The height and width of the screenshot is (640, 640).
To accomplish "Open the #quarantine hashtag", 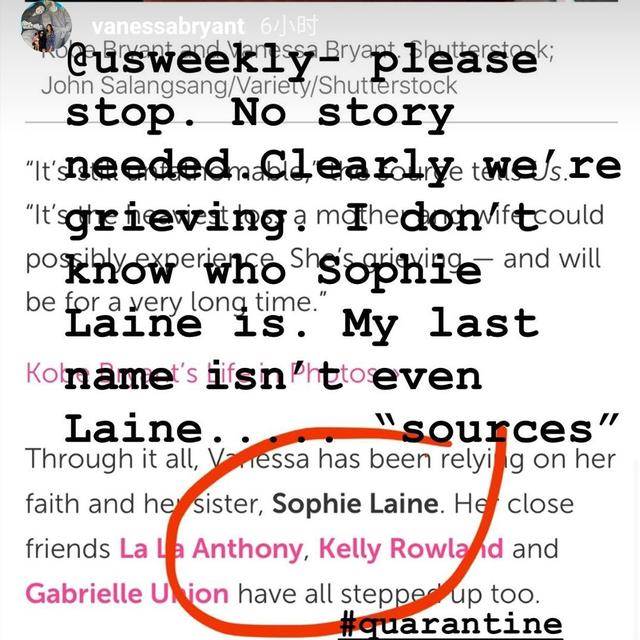I will pos(450,625).
